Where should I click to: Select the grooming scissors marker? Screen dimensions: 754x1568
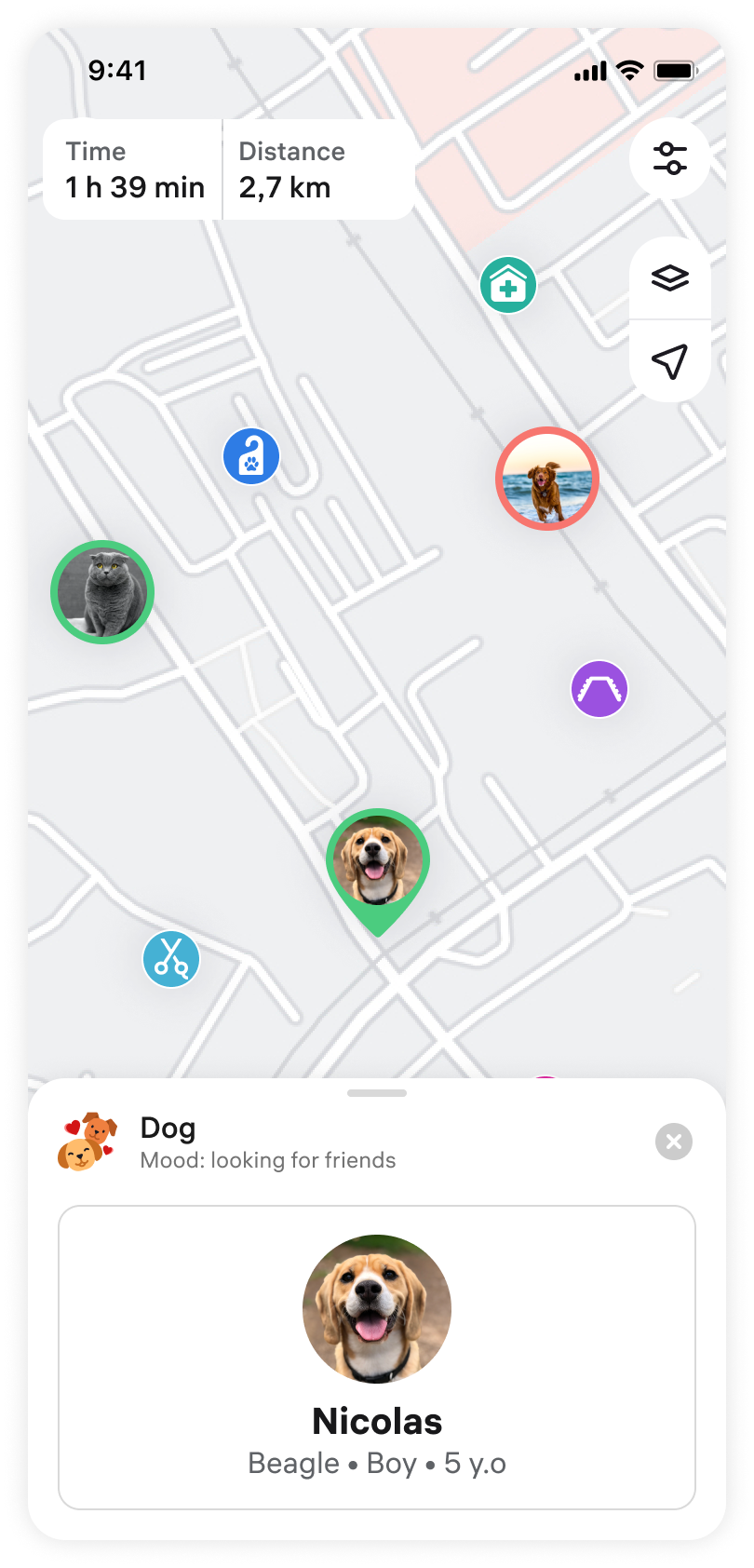pos(171,958)
